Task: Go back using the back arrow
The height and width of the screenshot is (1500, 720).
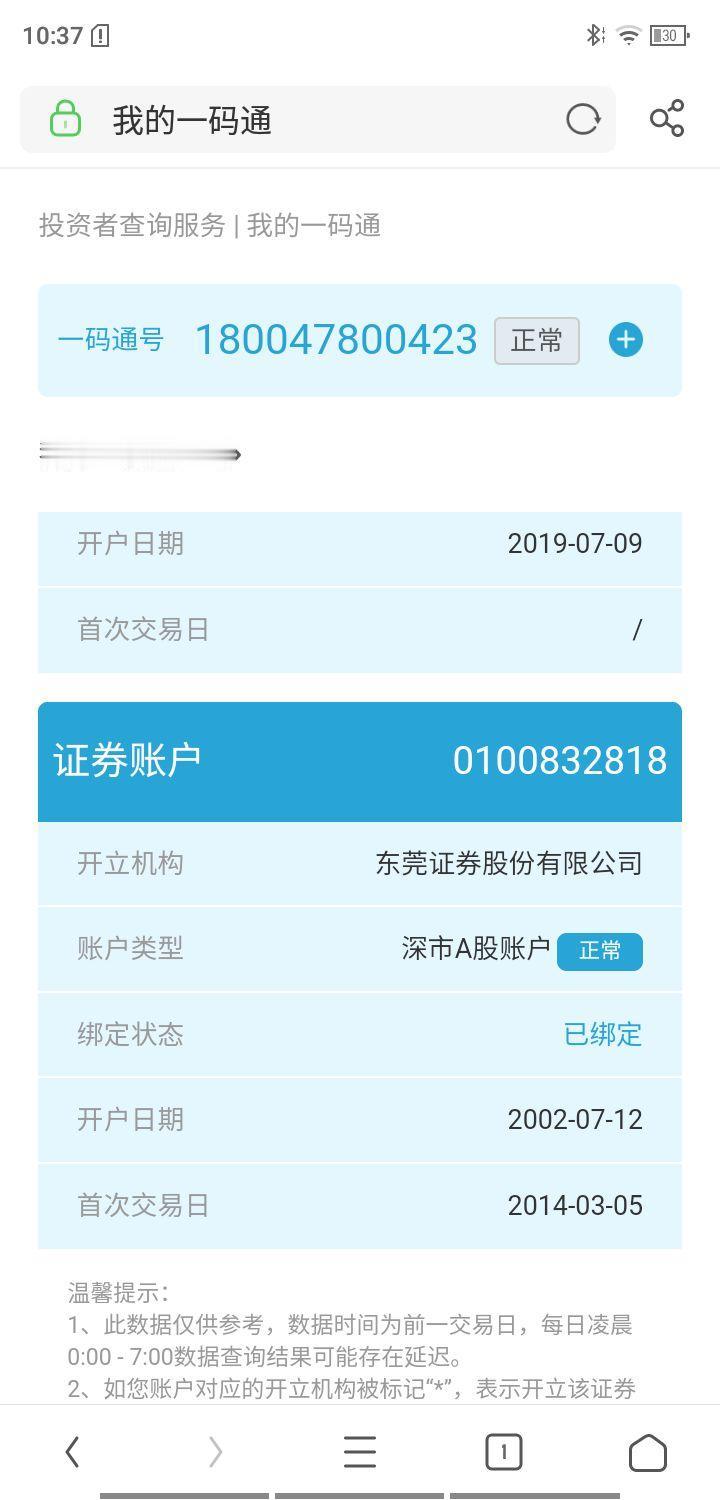Action: pyautogui.click(x=71, y=1452)
